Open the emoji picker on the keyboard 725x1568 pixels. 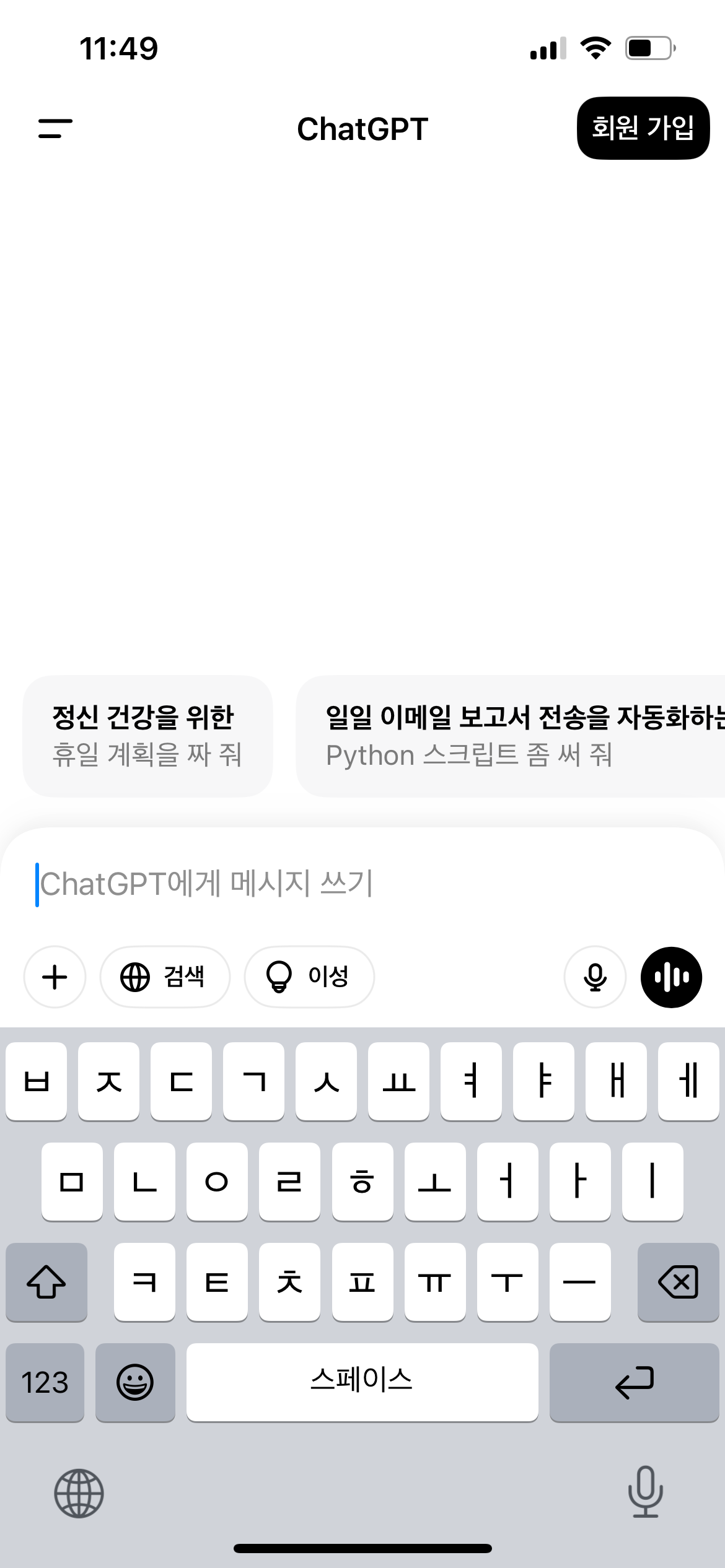coord(136,1382)
